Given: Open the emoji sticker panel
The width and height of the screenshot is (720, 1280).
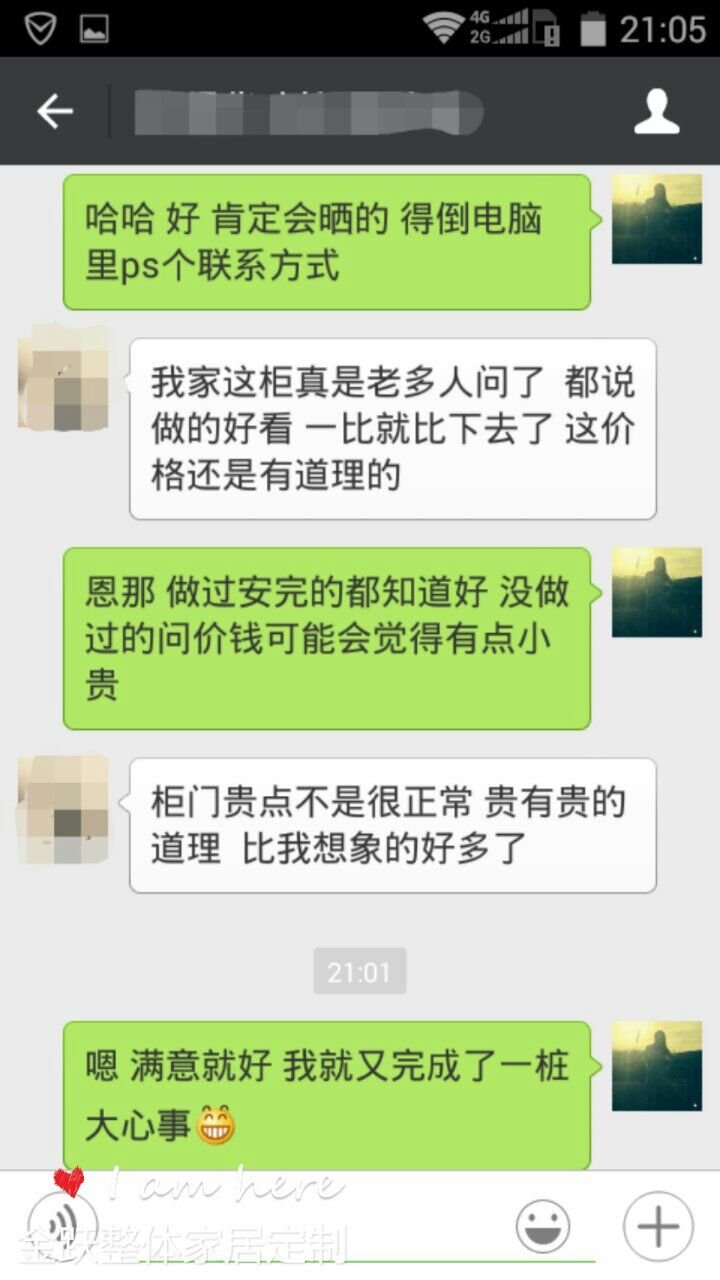Looking at the screenshot, I should (x=543, y=1226).
